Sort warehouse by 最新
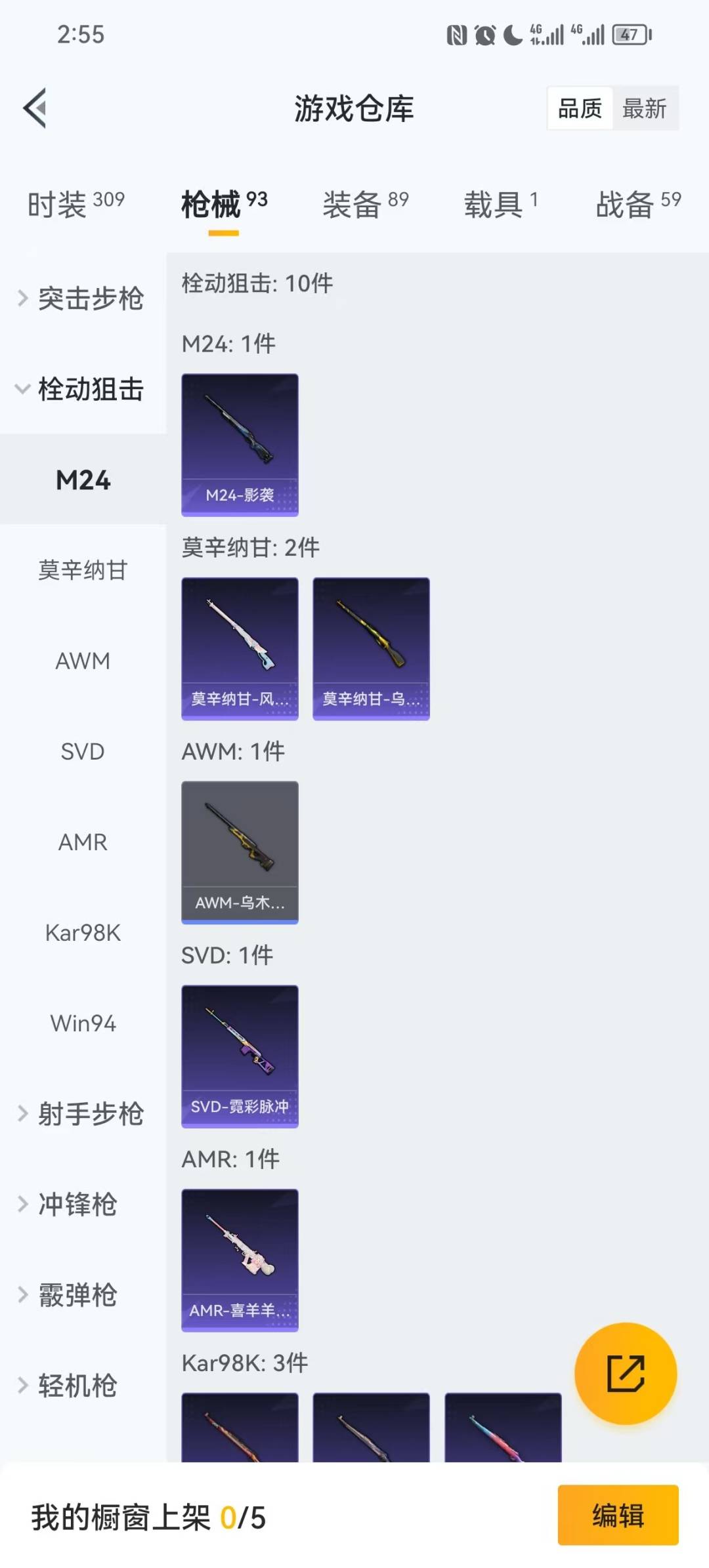This screenshot has height=1568, width=709. tap(644, 108)
